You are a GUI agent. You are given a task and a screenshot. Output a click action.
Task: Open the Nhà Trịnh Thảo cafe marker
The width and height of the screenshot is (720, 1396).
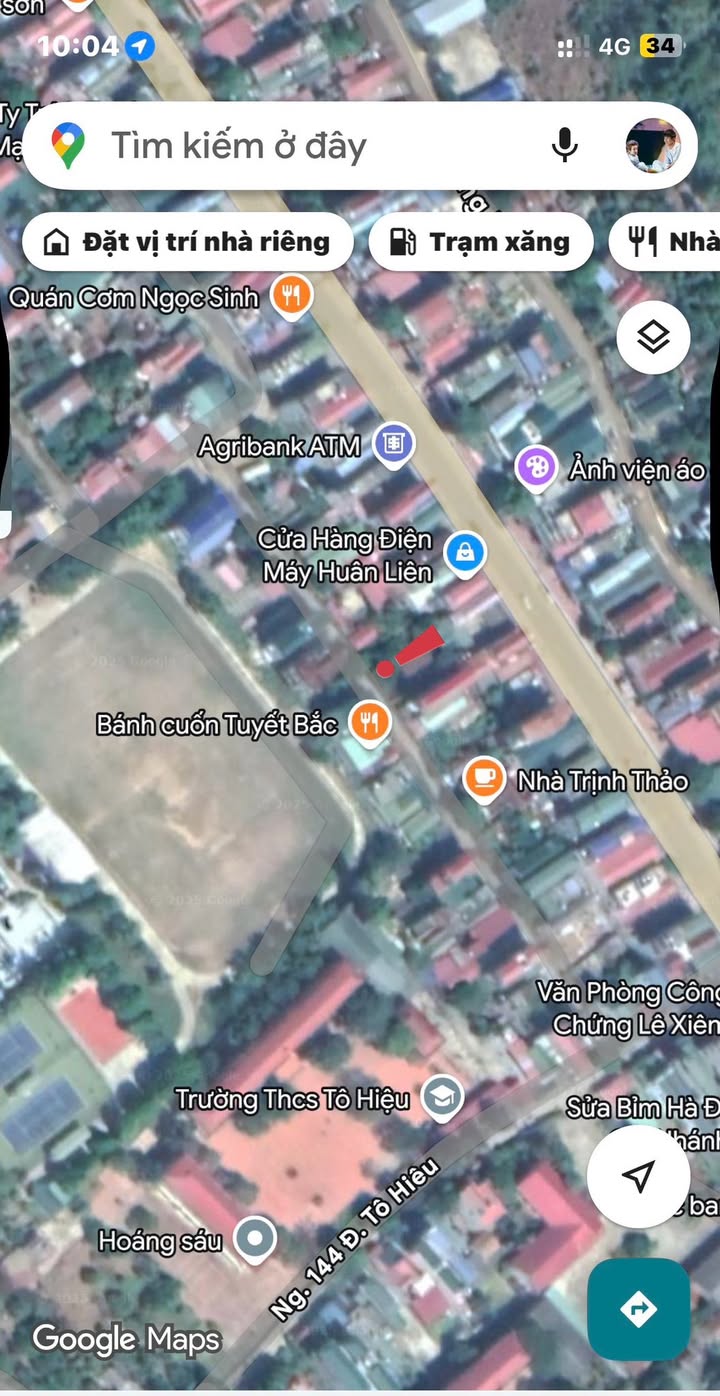tap(485, 779)
